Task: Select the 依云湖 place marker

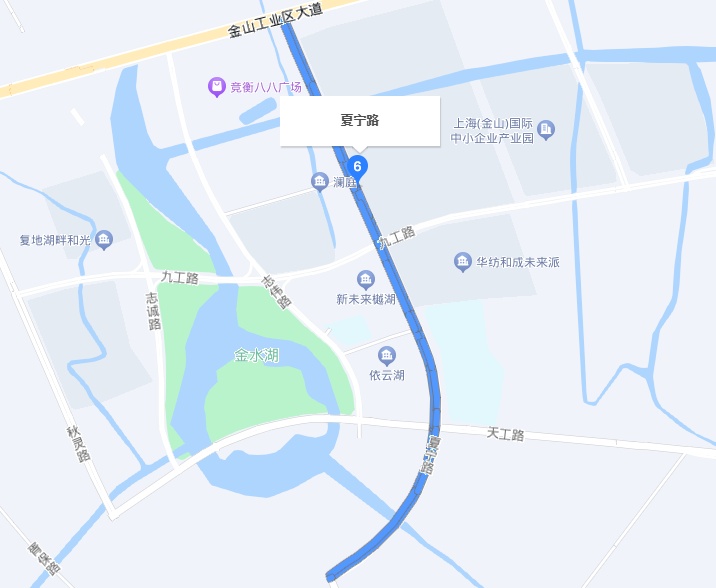Action: [x=386, y=355]
